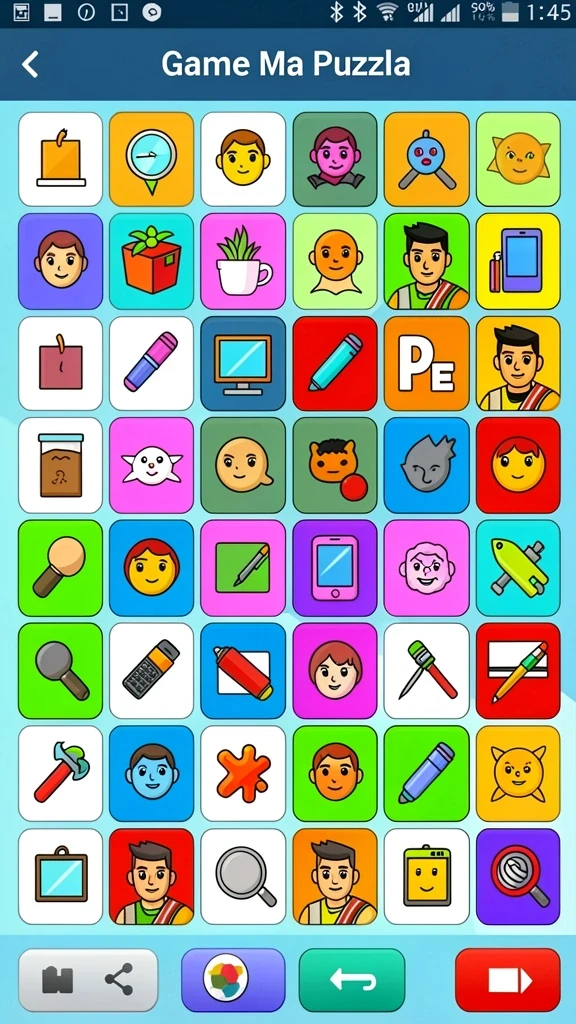Choose the blue-faced person tile

pos(152,773)
